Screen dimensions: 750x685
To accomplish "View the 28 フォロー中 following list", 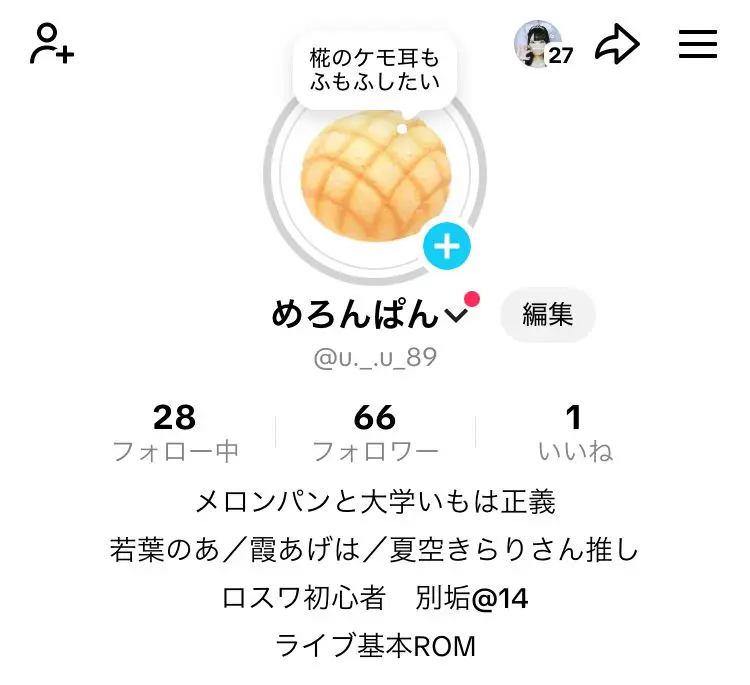I will point(175,433).
